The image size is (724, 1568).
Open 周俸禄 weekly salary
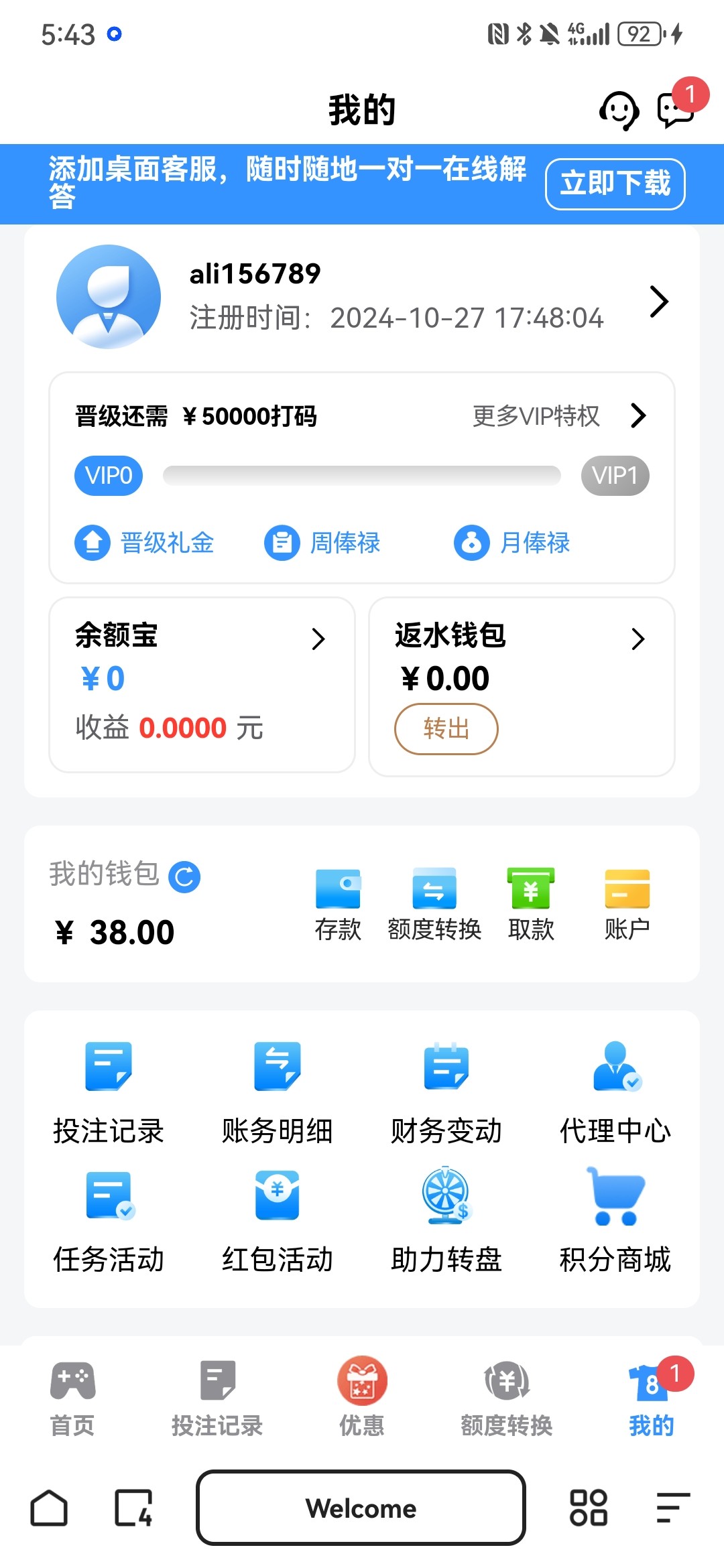point(322,542)
